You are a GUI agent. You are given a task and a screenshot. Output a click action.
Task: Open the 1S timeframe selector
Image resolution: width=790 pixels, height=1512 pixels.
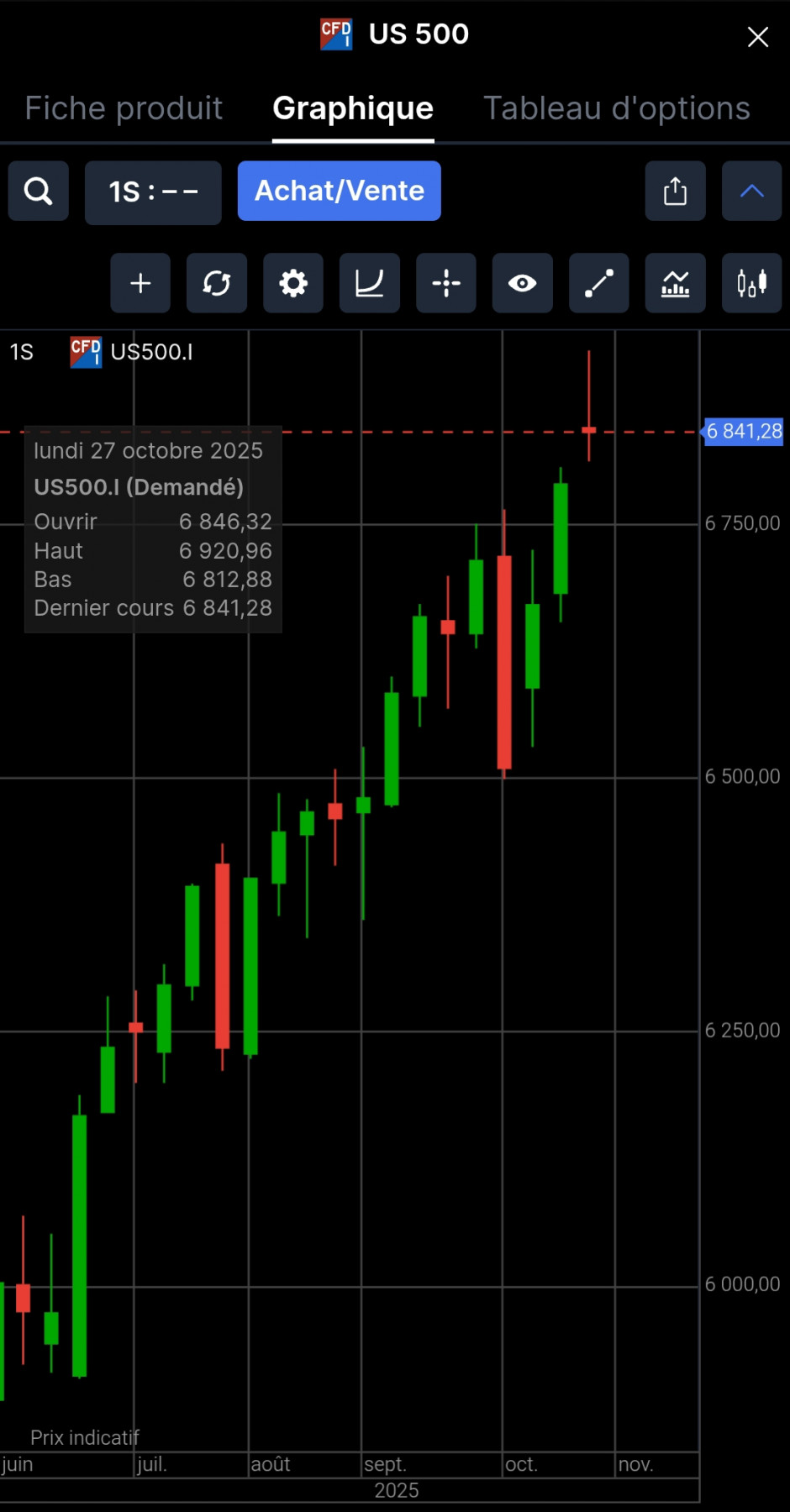[153, 192]
